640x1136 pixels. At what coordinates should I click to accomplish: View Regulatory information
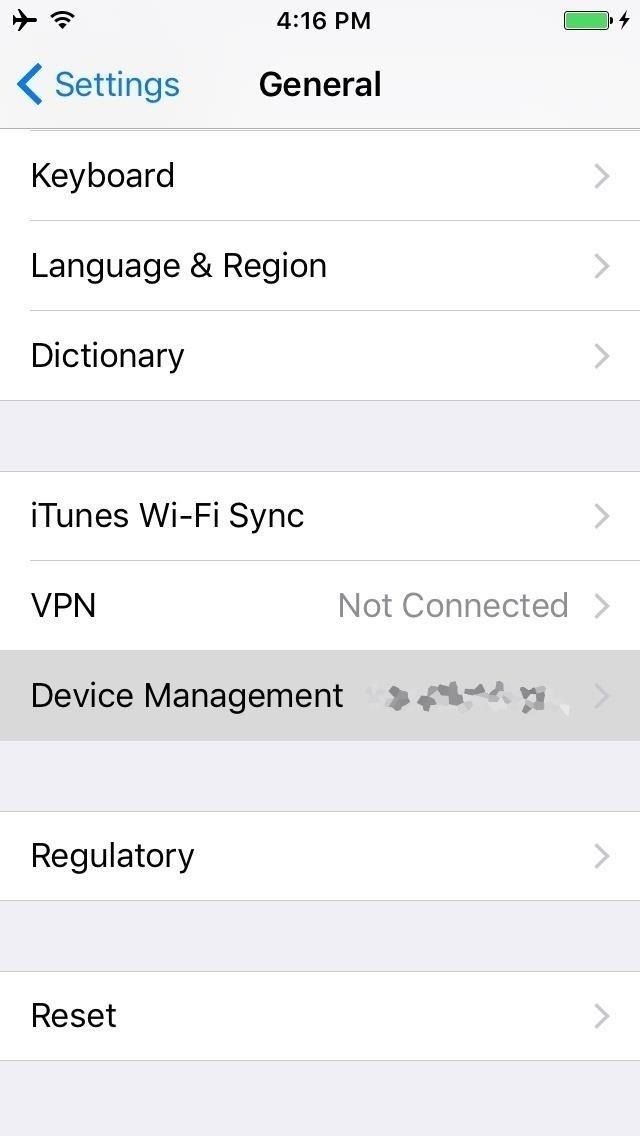320,856
